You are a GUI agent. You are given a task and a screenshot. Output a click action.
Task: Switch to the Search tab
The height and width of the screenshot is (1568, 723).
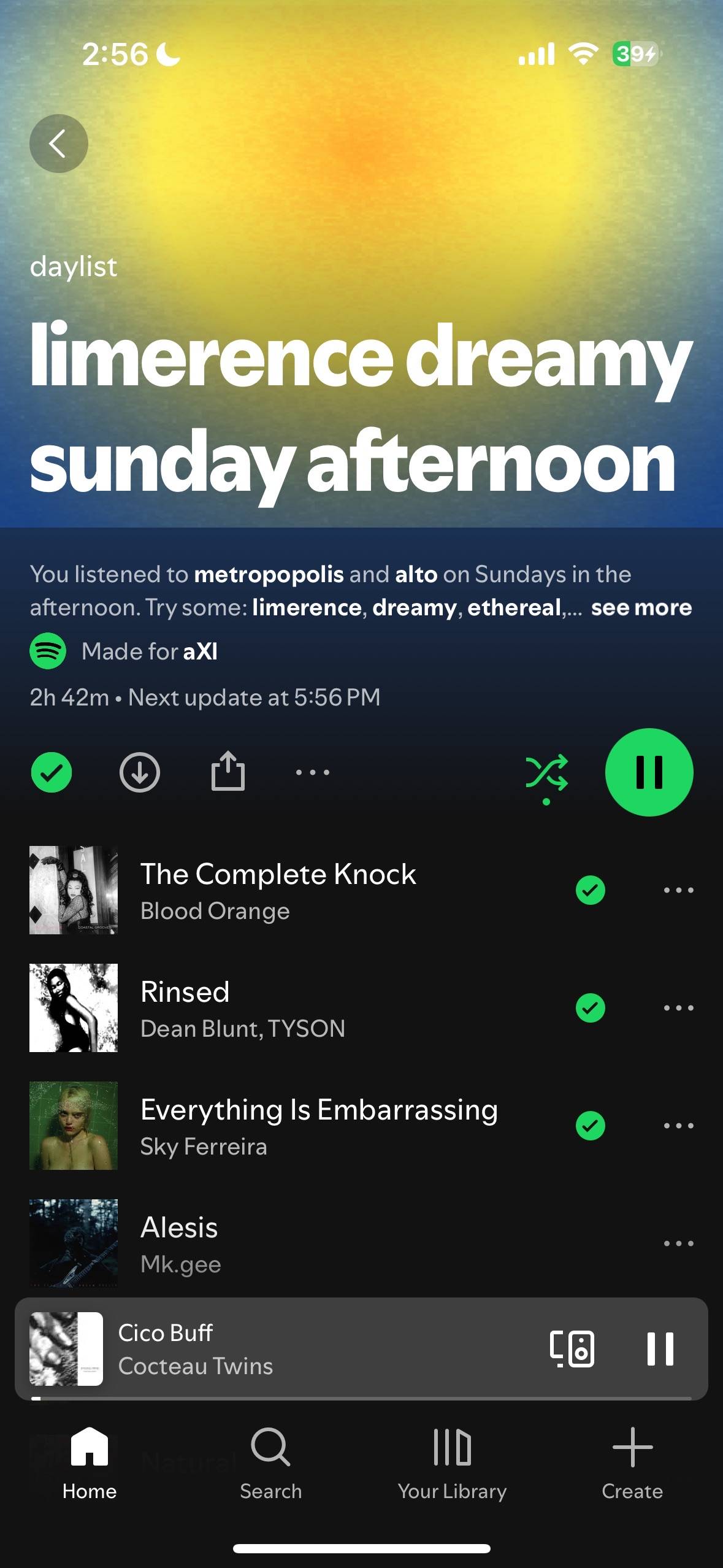[x=271, y=1464]
